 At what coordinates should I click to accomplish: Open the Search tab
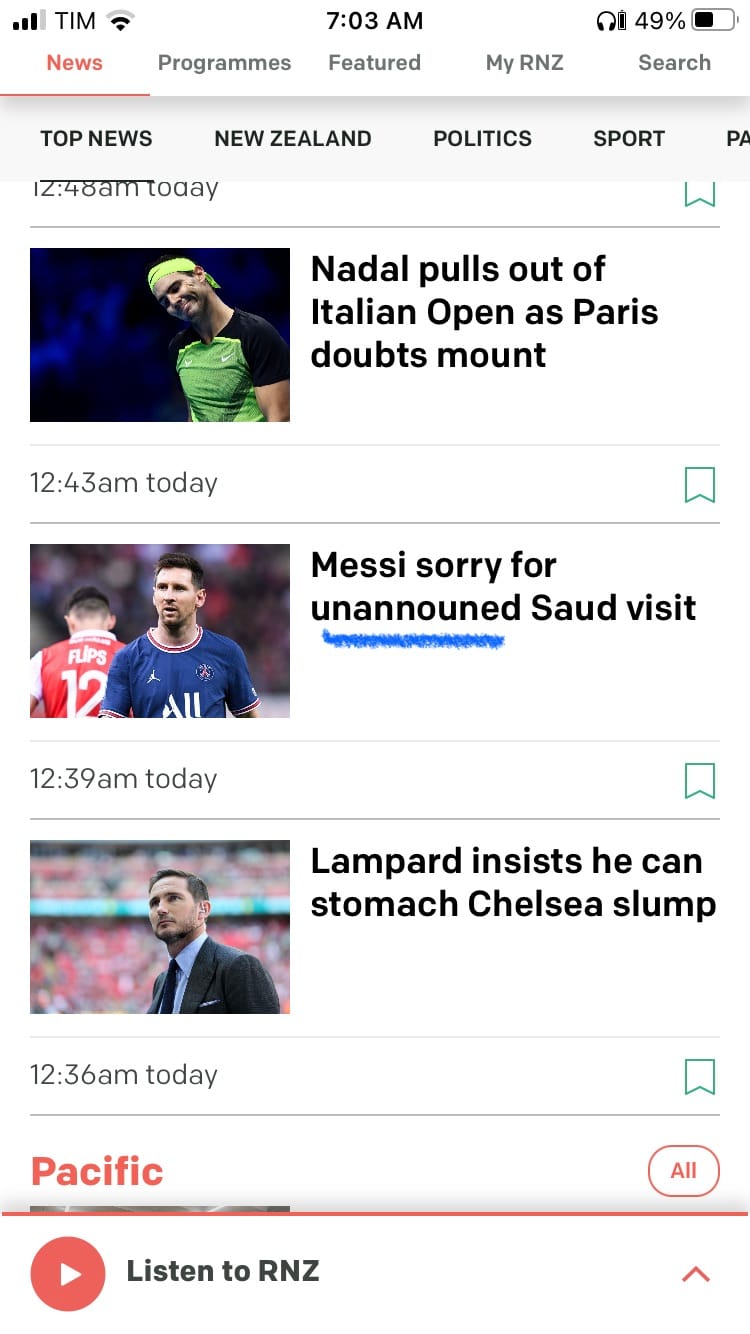tap(674, 63)
